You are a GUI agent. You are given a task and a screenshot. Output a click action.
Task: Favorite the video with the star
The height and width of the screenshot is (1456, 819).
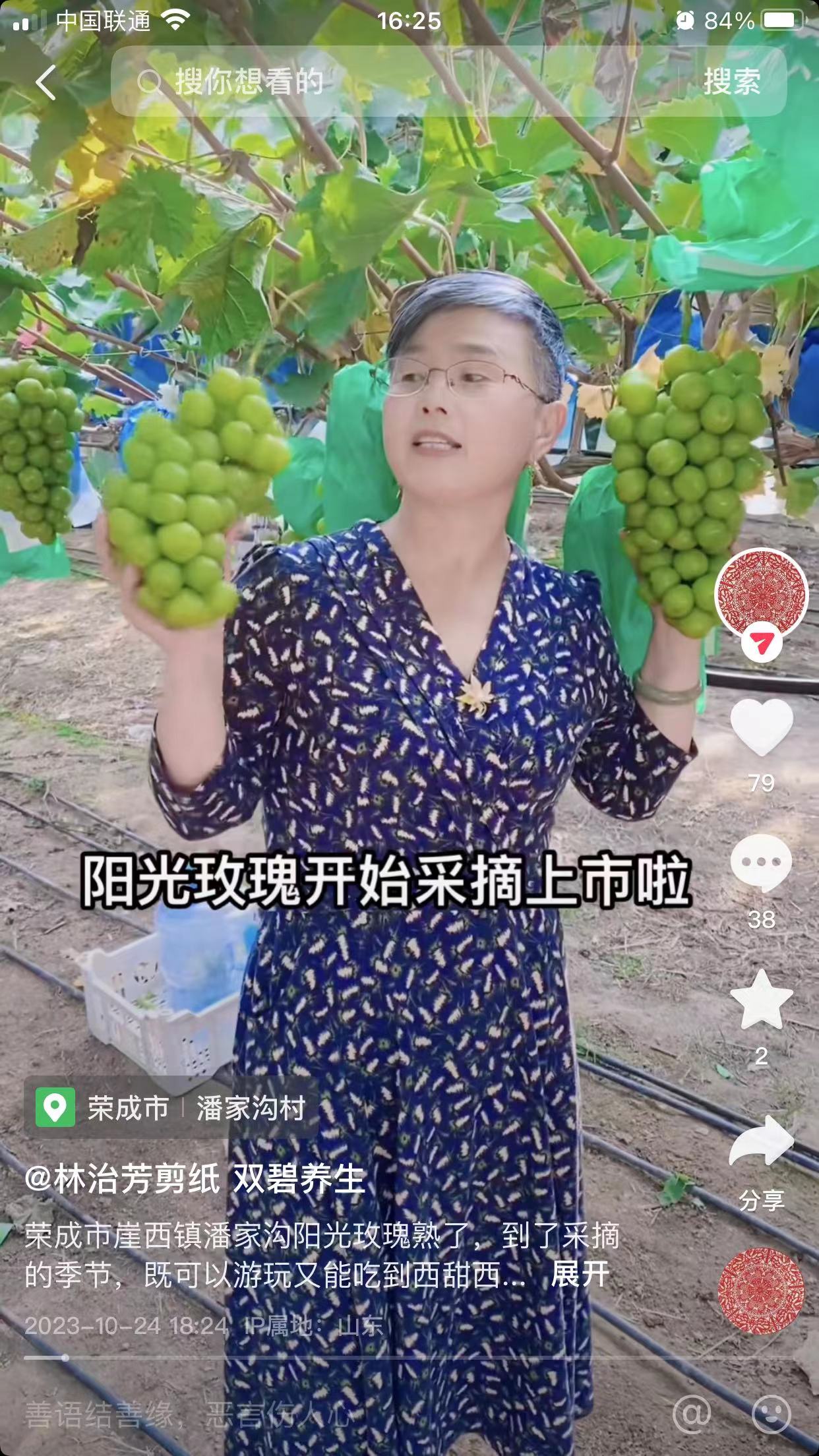point(762,1001)
